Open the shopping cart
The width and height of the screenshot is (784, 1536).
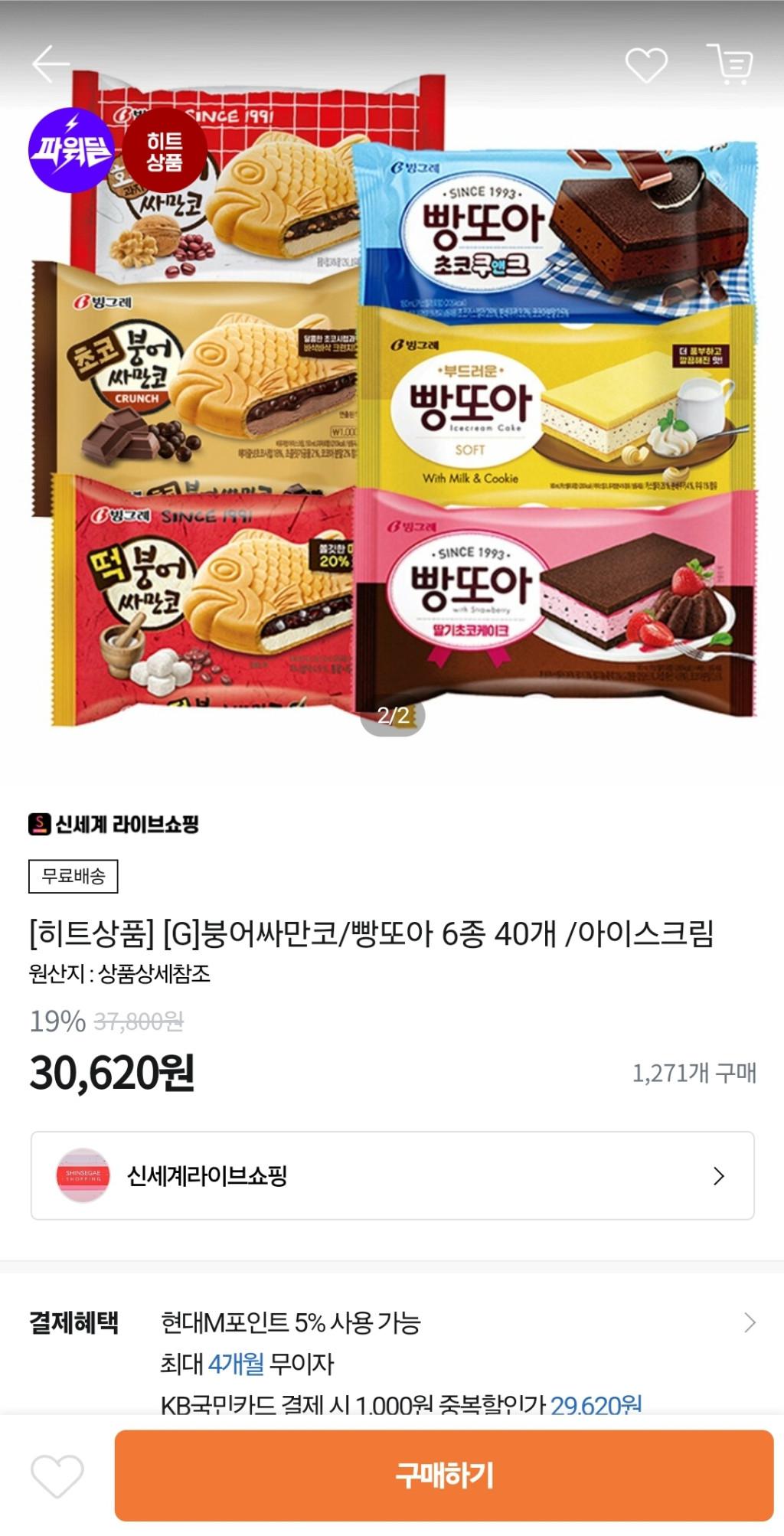[730, 64]
